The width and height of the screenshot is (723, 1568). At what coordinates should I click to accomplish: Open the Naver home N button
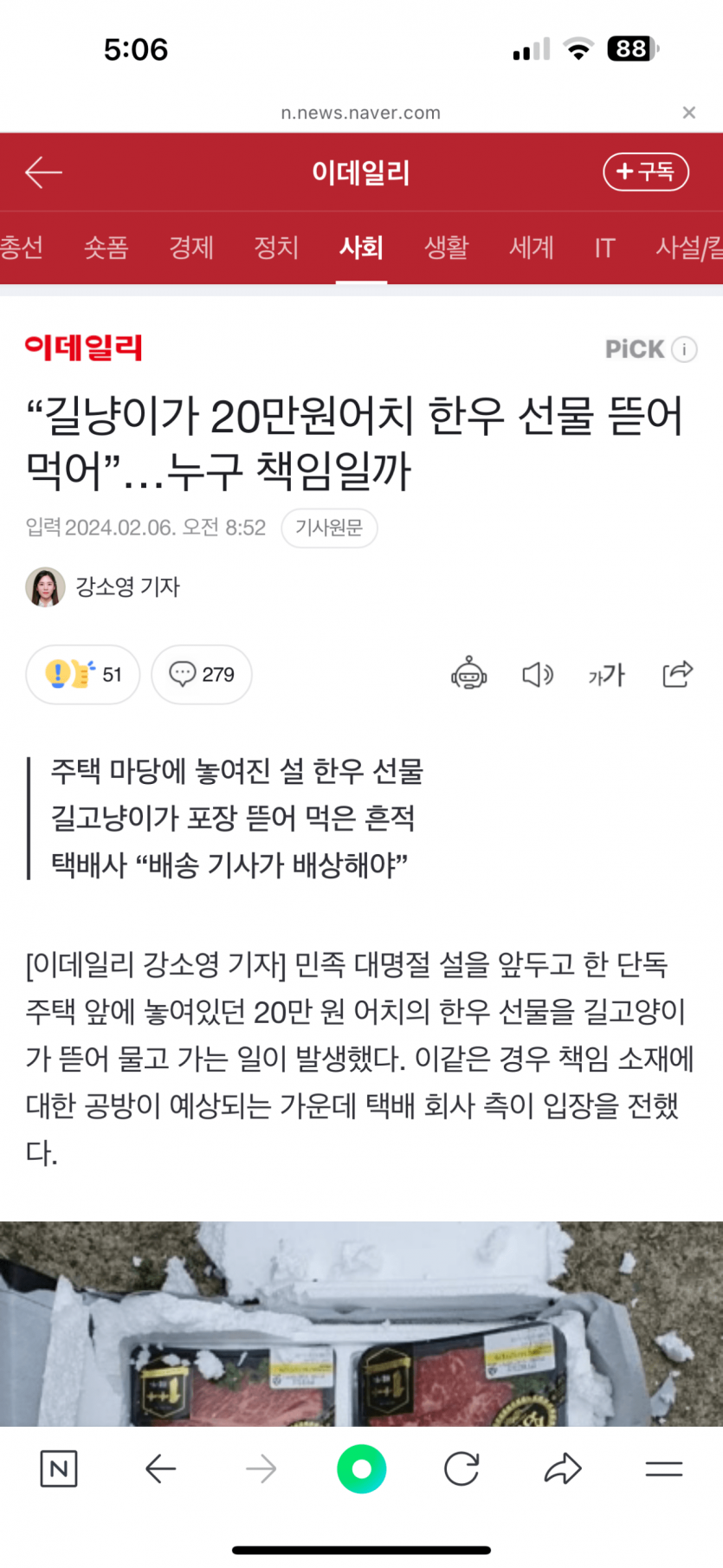coord(59,1468)
